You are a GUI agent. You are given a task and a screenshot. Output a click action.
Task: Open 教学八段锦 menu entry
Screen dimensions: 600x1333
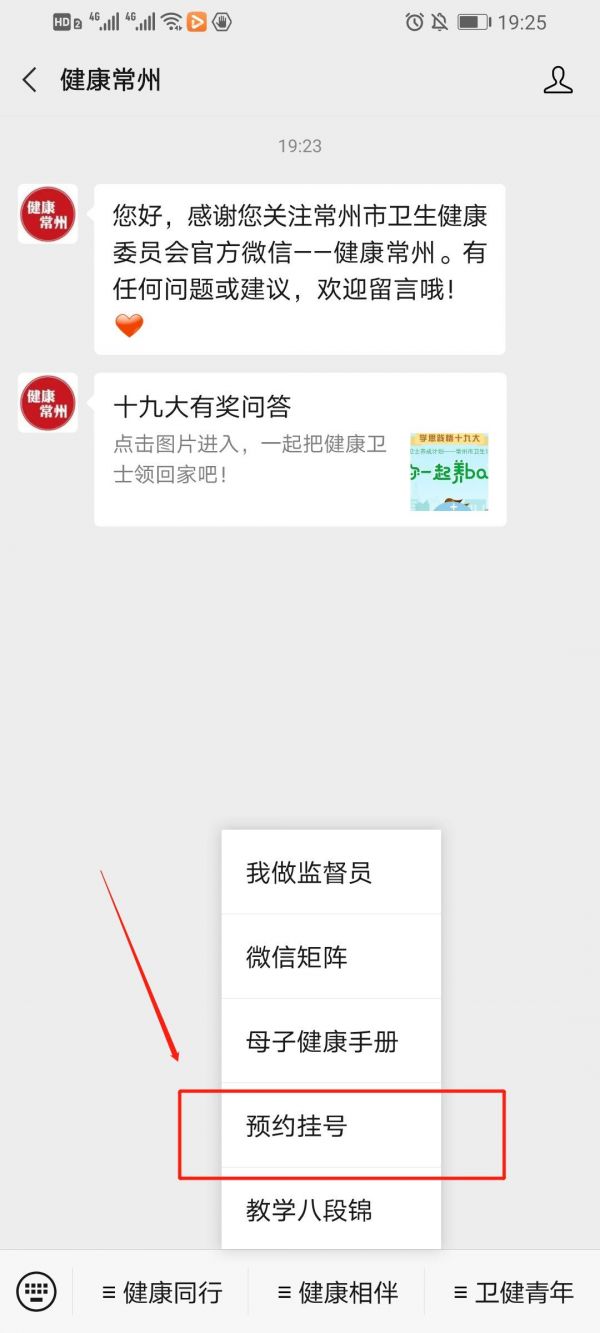click(x=331, y=1209)
